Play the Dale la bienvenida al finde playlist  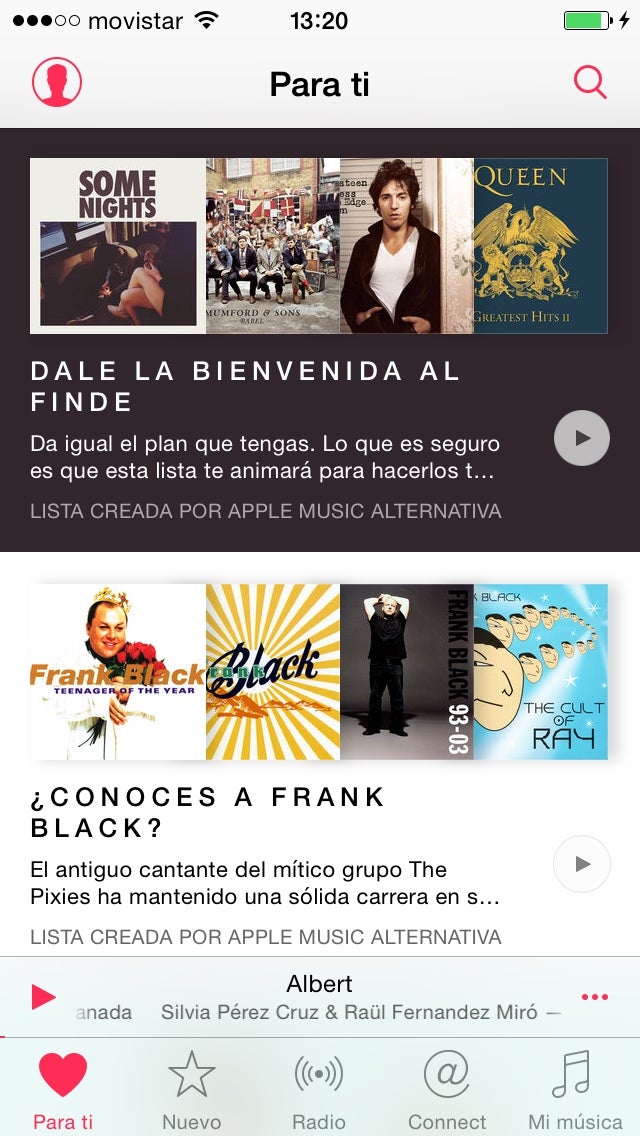[582, 438]
